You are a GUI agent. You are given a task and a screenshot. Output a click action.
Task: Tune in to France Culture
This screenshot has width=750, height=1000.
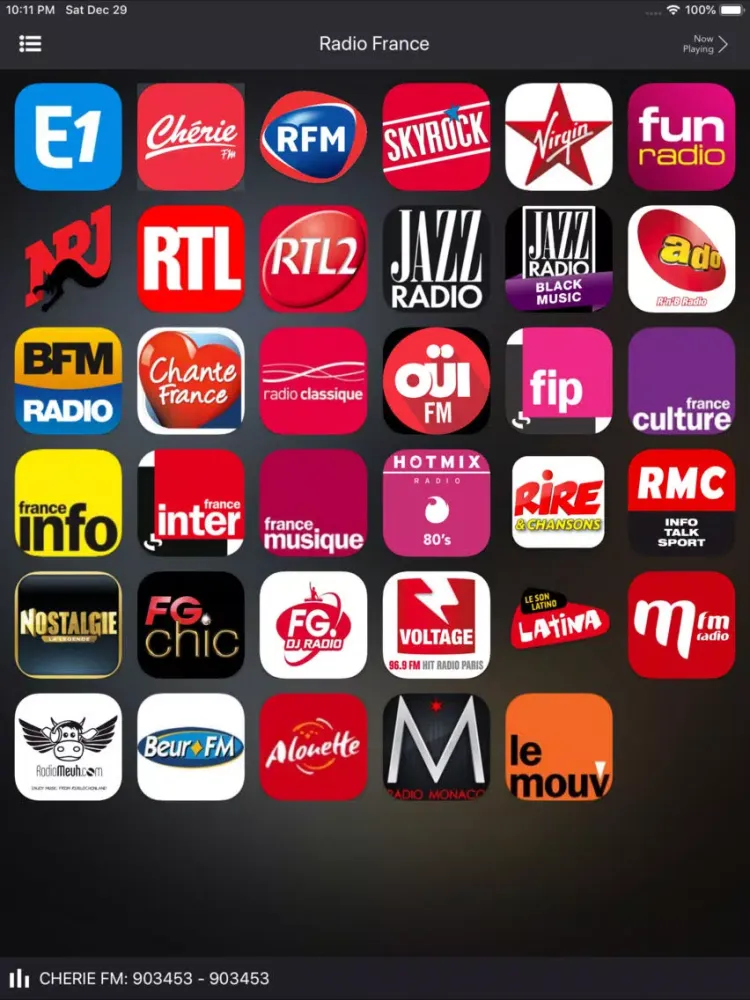(681, 381)
